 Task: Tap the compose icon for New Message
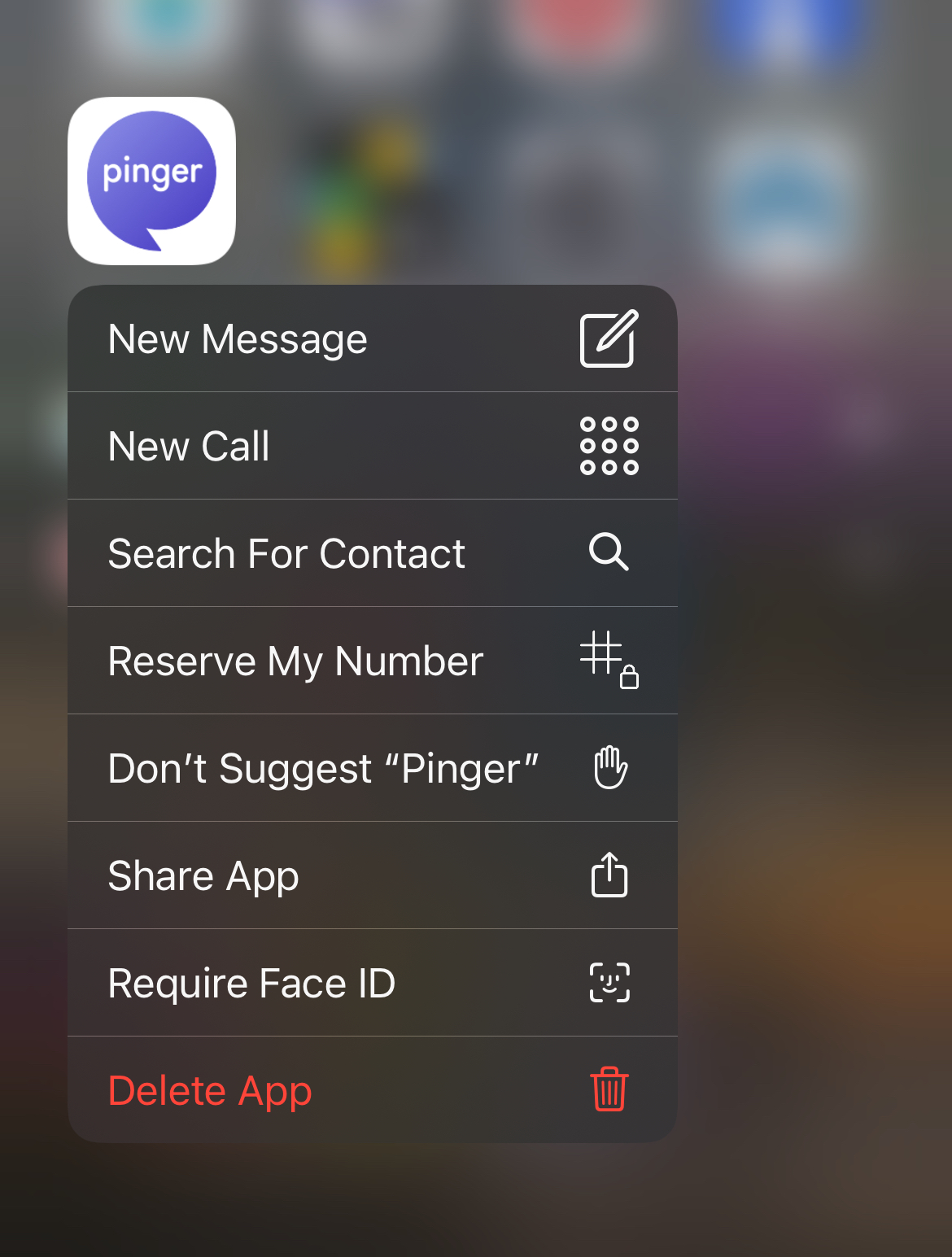(x=608, y=338)
